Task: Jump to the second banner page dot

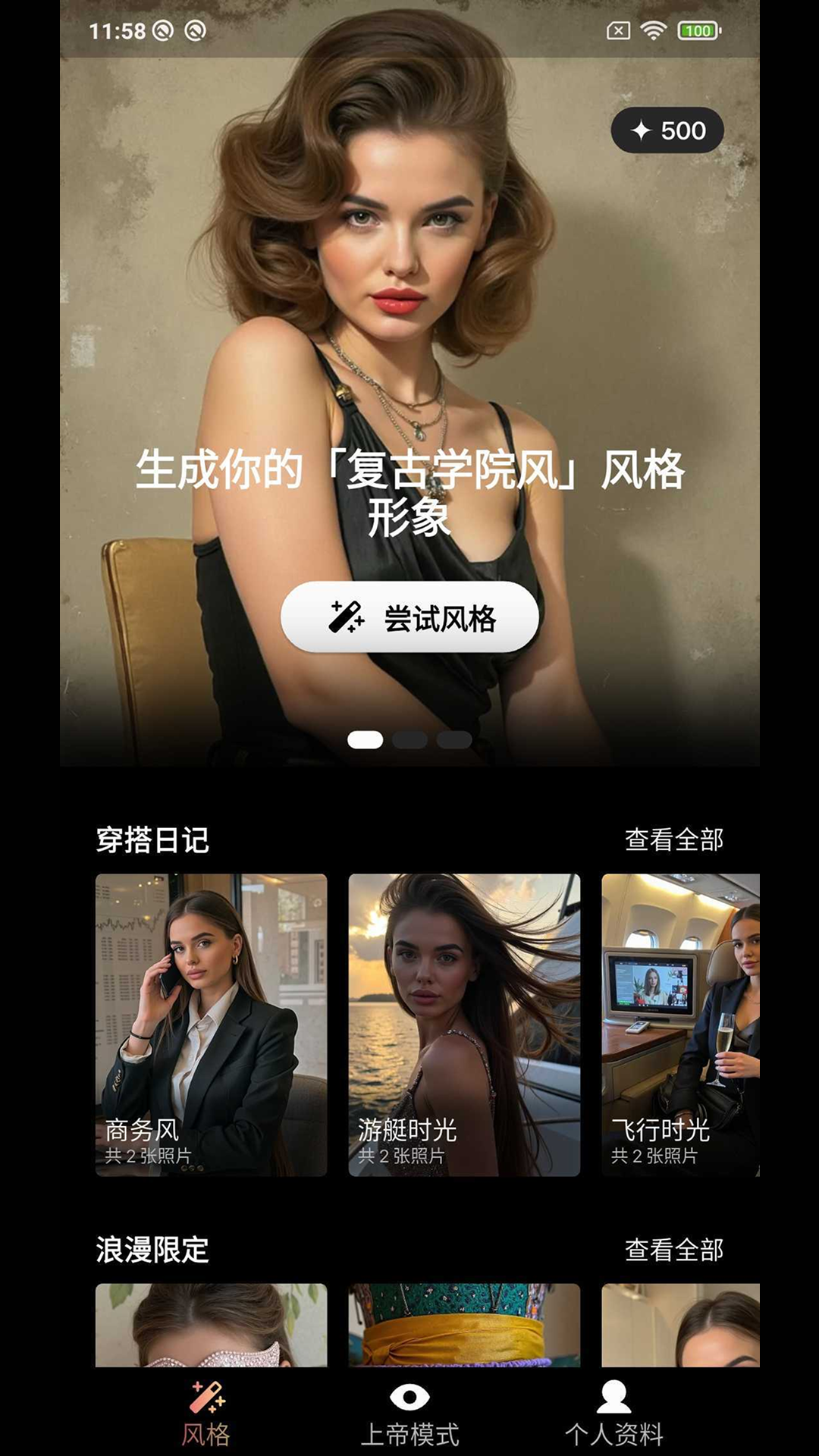Action: point(410,739)
